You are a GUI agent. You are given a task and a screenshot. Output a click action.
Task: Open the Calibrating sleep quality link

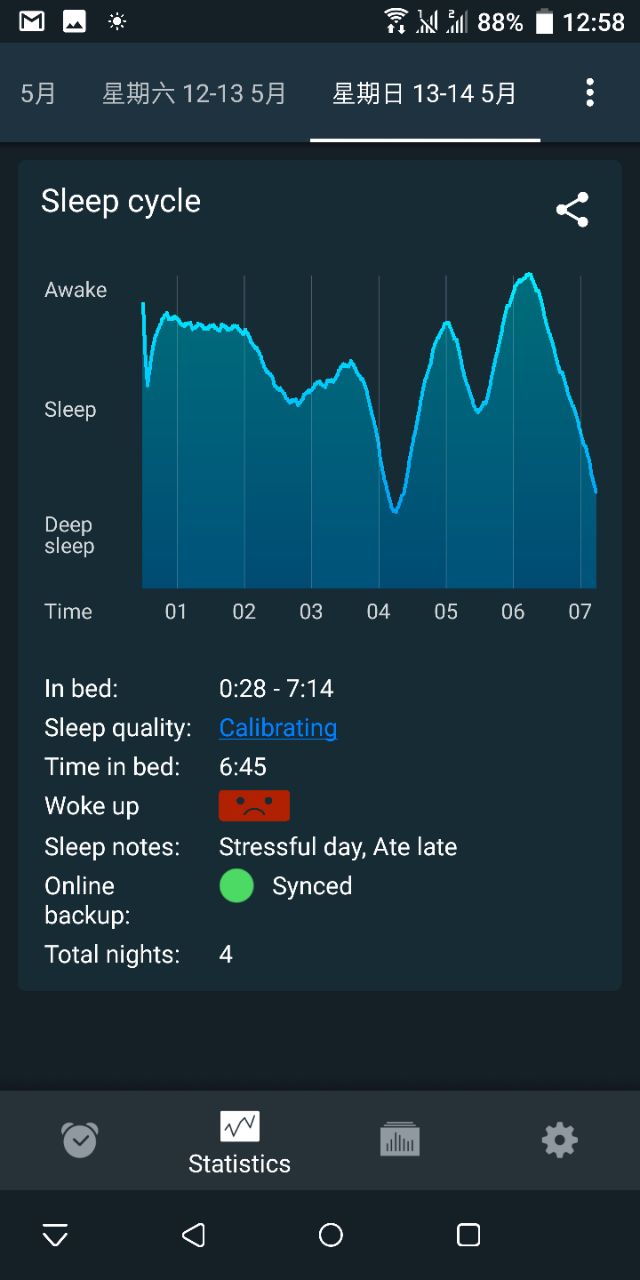click(x=278, y=728)
